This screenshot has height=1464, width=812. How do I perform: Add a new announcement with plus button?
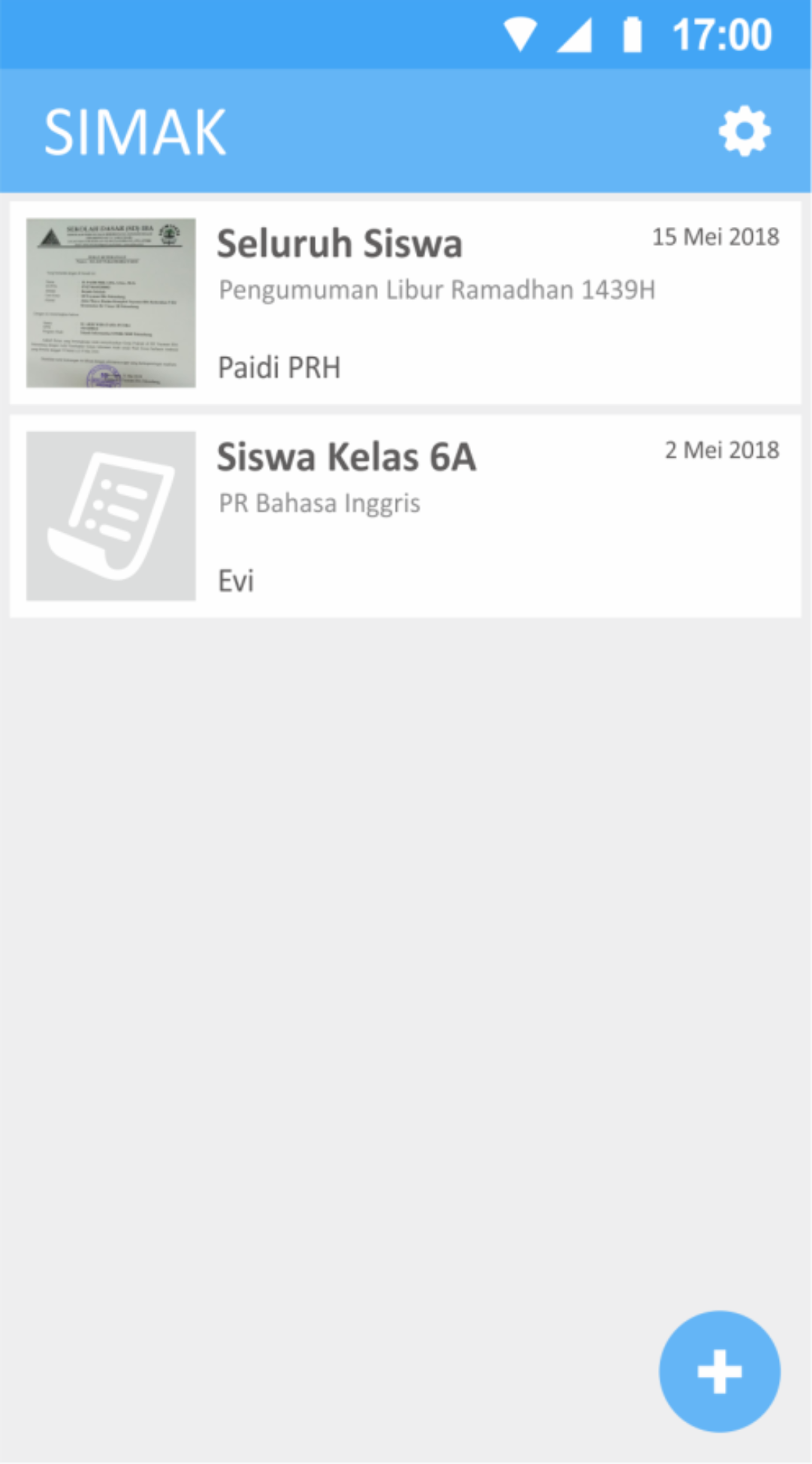click(719, 1371)
